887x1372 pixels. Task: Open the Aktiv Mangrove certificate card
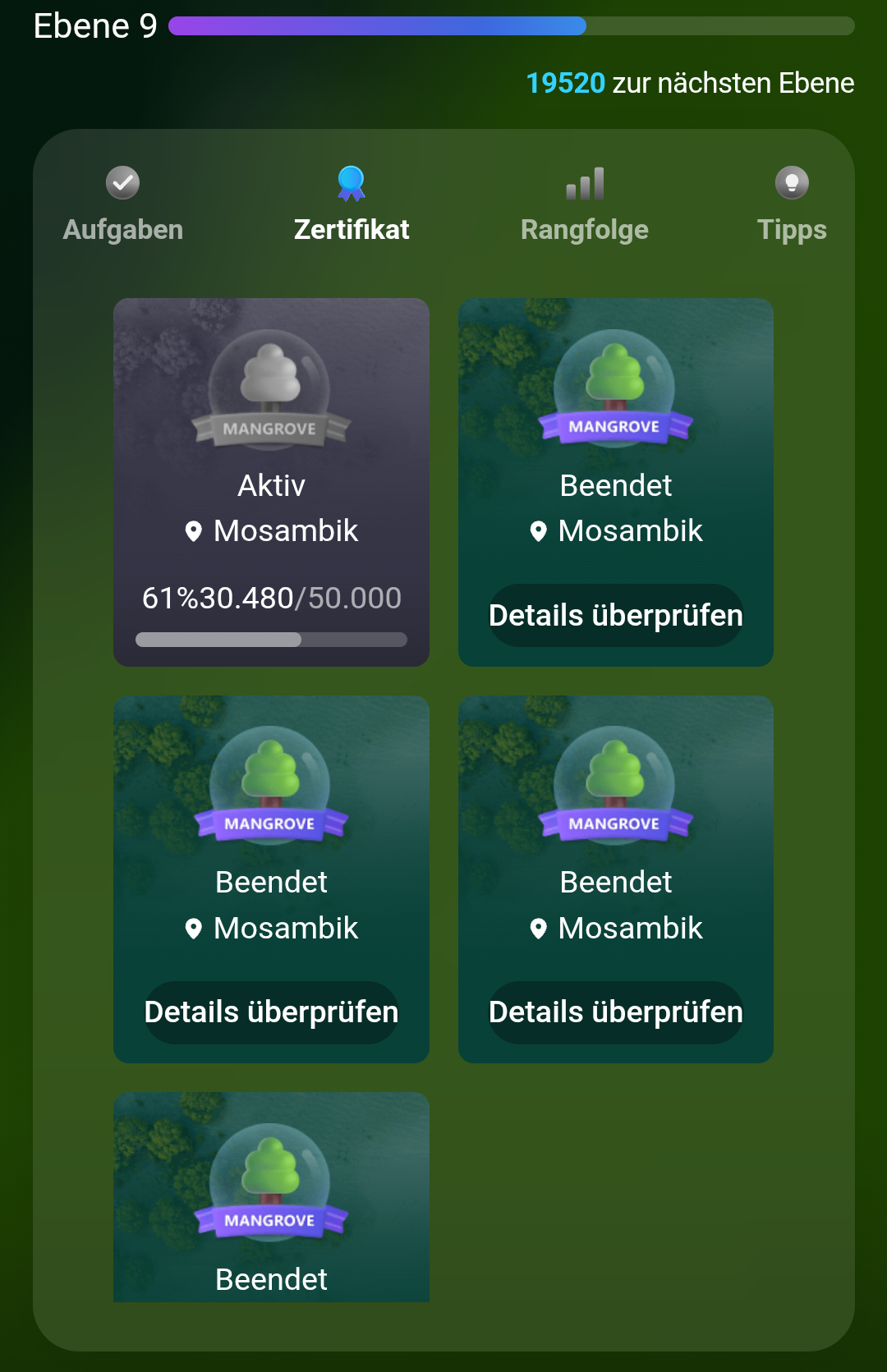pos(271,482)
